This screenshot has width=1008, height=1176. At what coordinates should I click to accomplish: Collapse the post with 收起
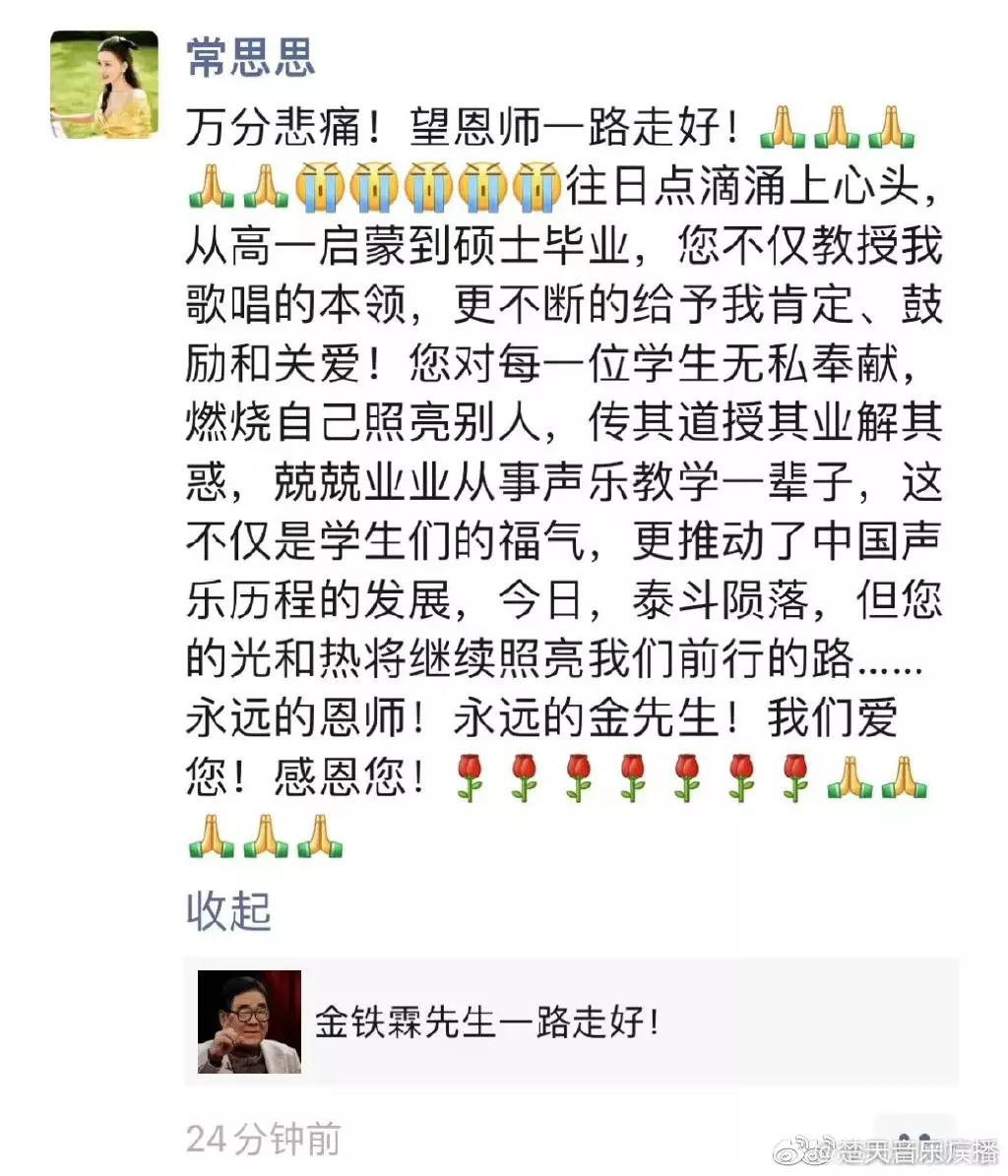[227, 911]
